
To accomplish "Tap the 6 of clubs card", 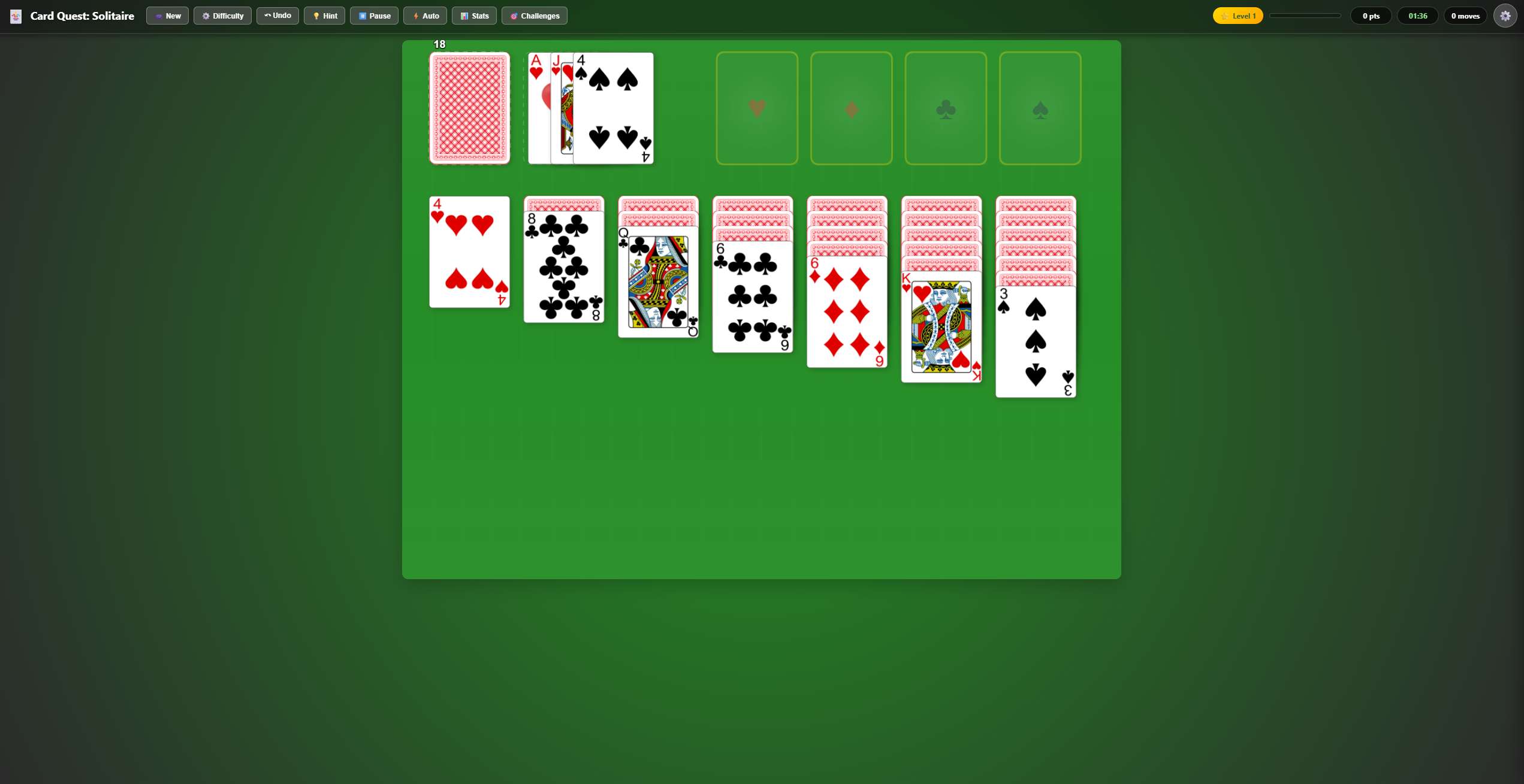I will (x=753, y=297).
